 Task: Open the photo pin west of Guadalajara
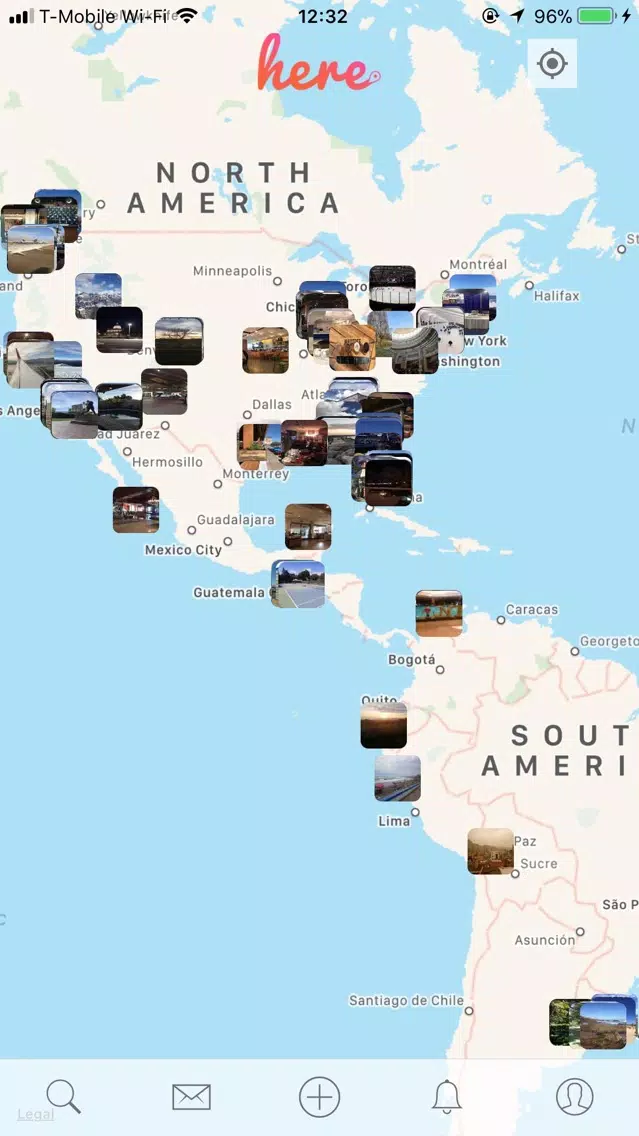click(135, 510)
